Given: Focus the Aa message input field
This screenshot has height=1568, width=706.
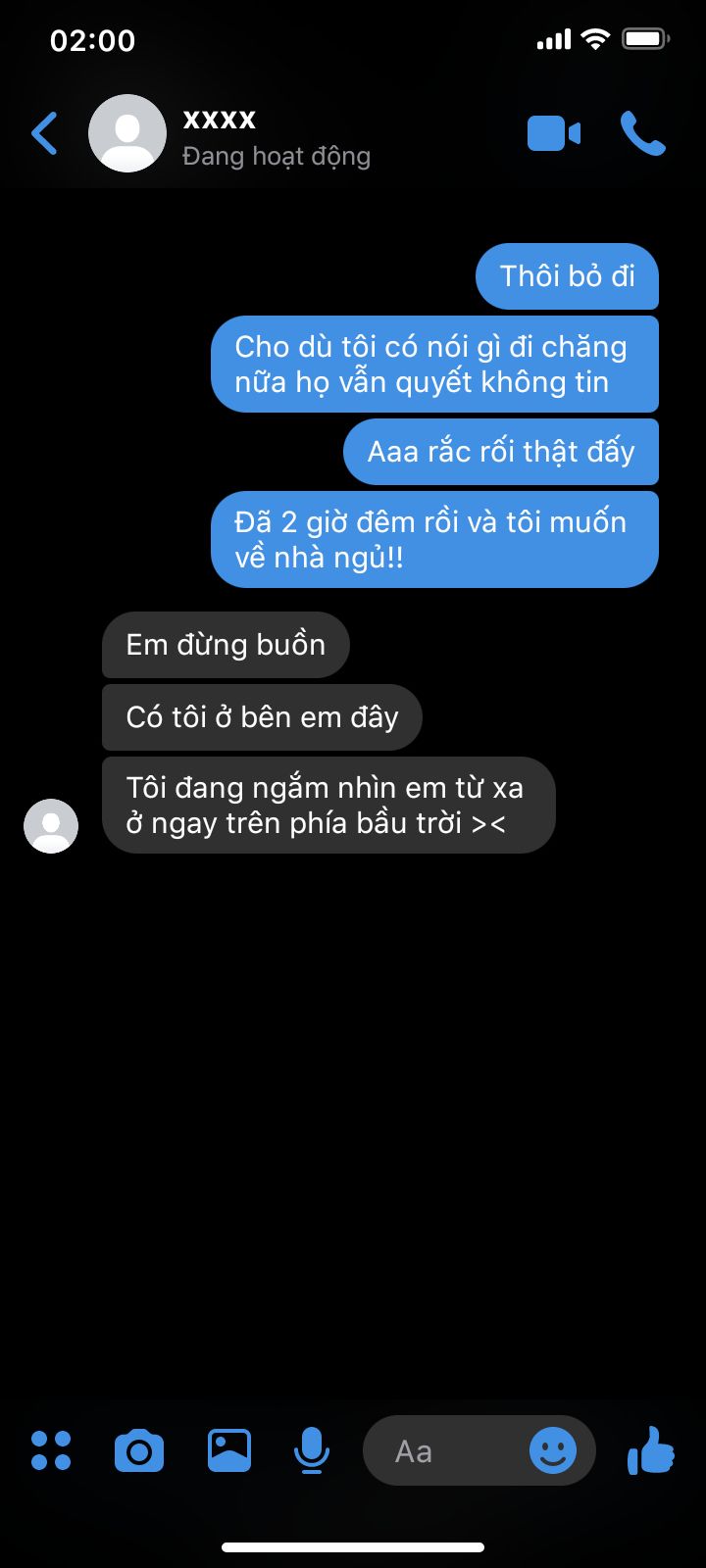Looking at the screenshot, I should pos(441,1450).
